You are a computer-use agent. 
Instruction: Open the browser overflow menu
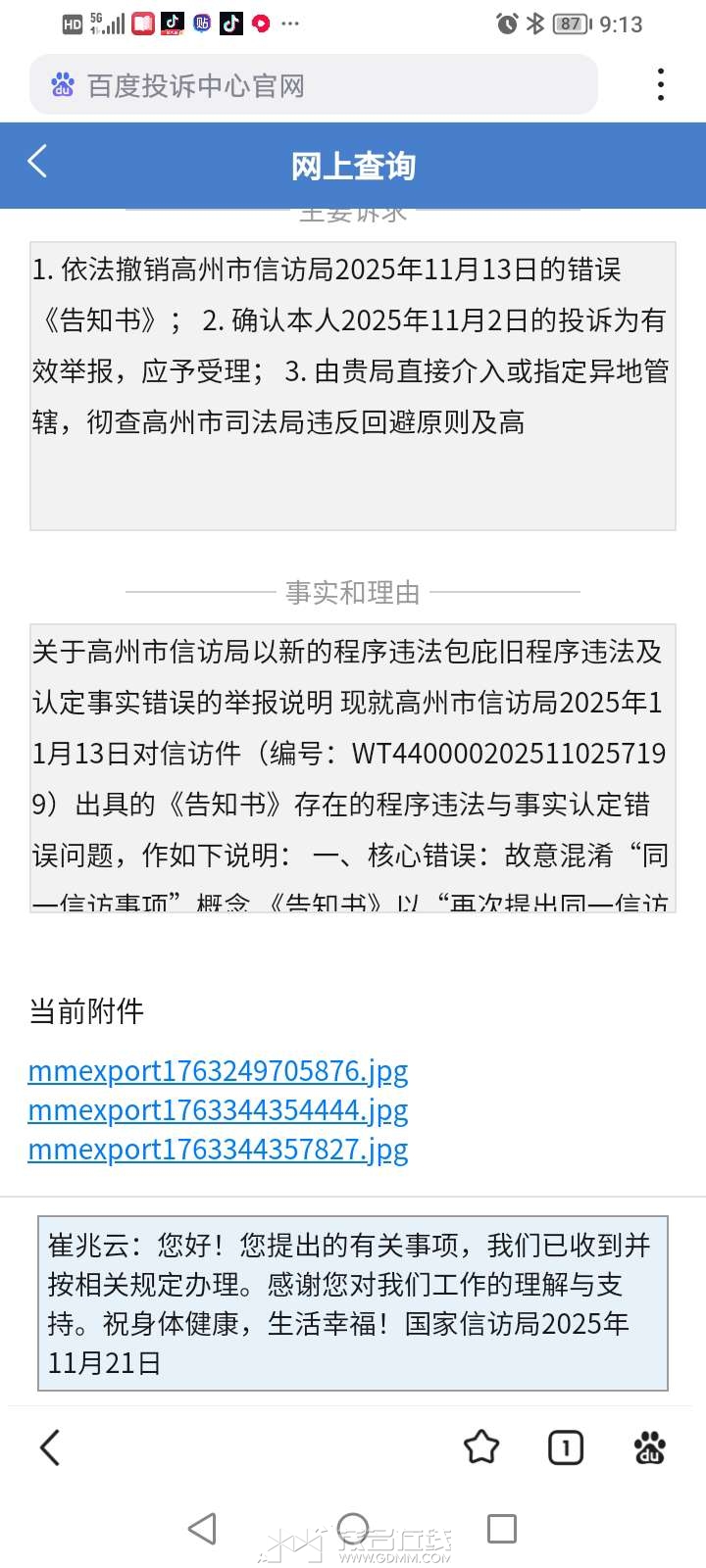click(661, 85)
